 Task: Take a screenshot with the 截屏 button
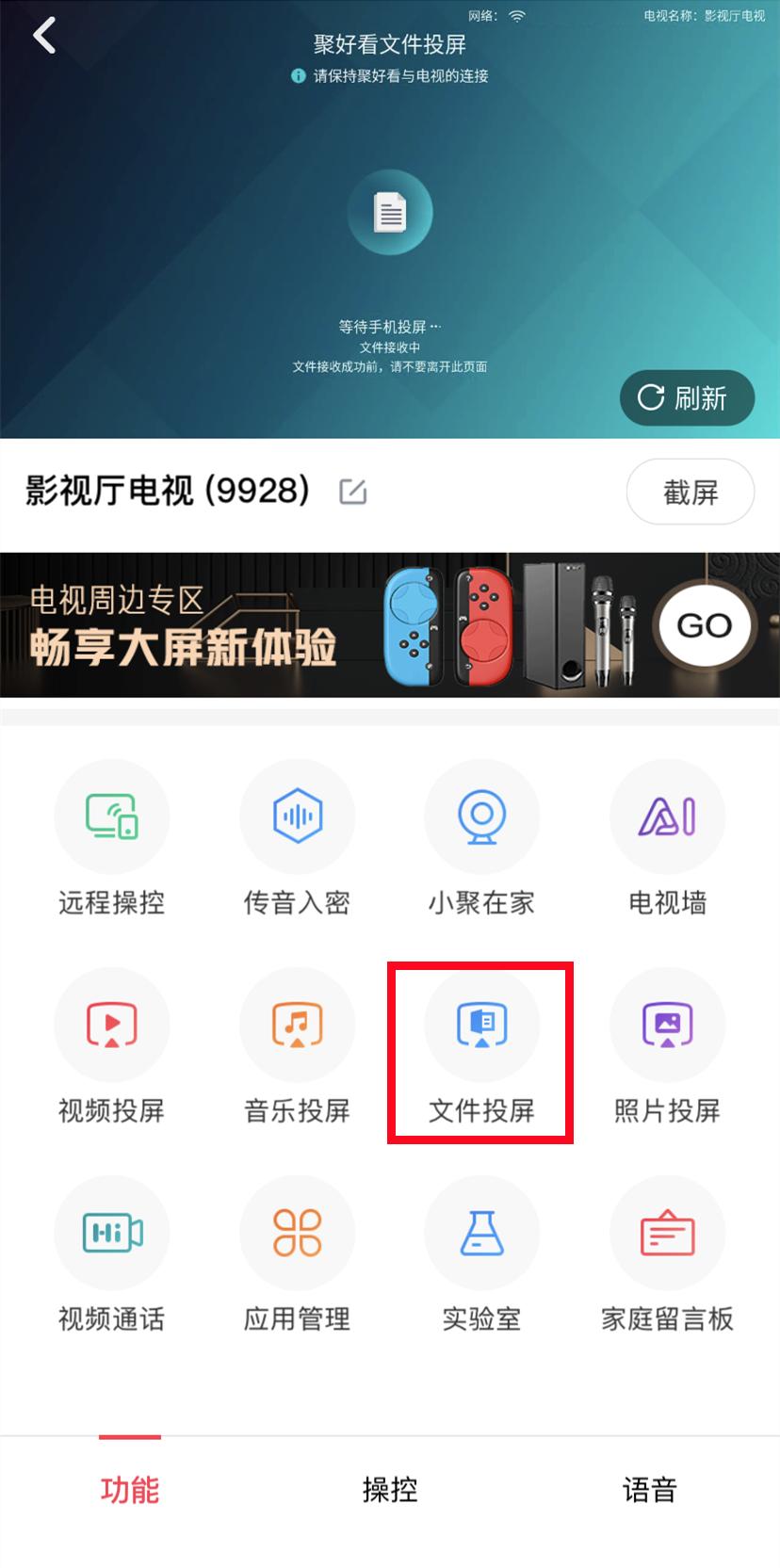point(690,491)
